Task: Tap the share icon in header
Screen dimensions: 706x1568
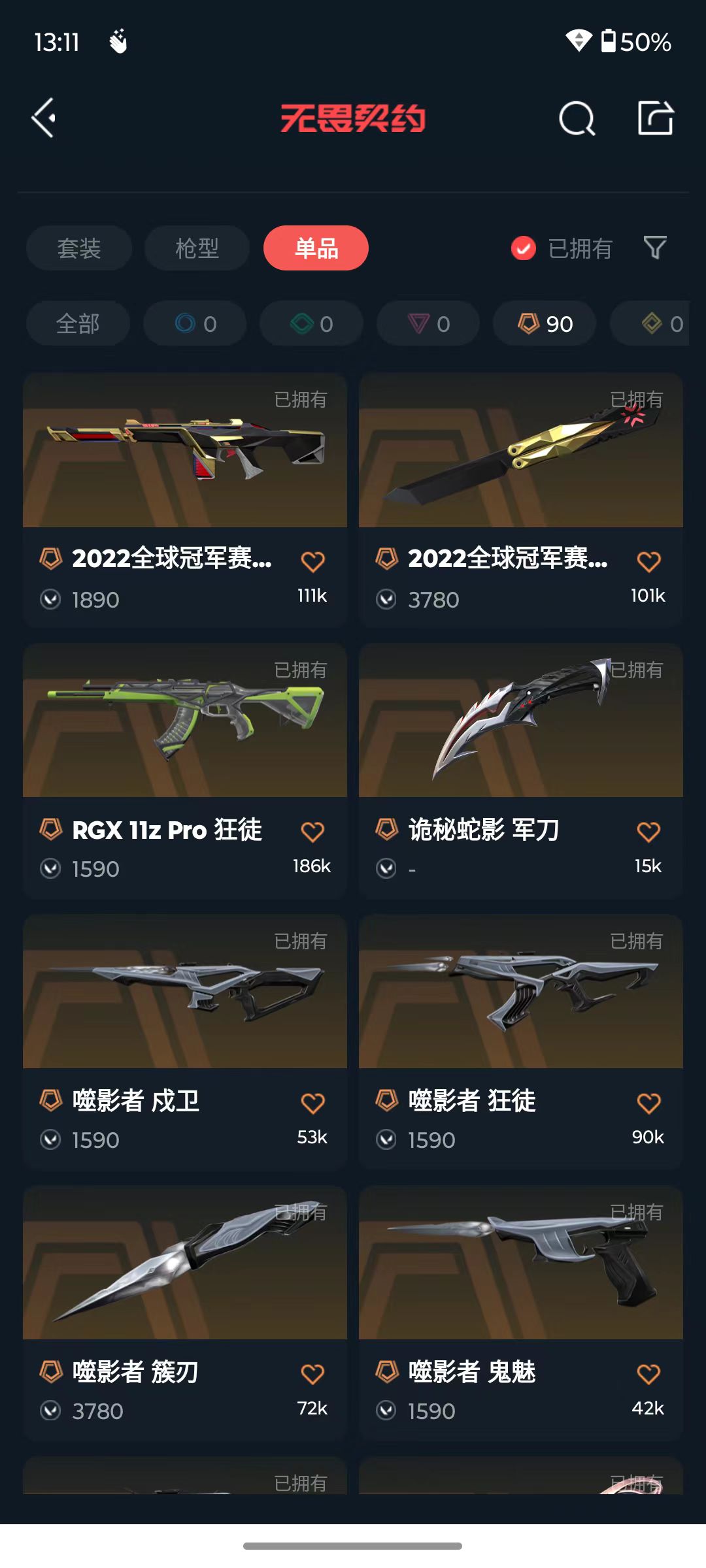Action: tap(656, 118)
